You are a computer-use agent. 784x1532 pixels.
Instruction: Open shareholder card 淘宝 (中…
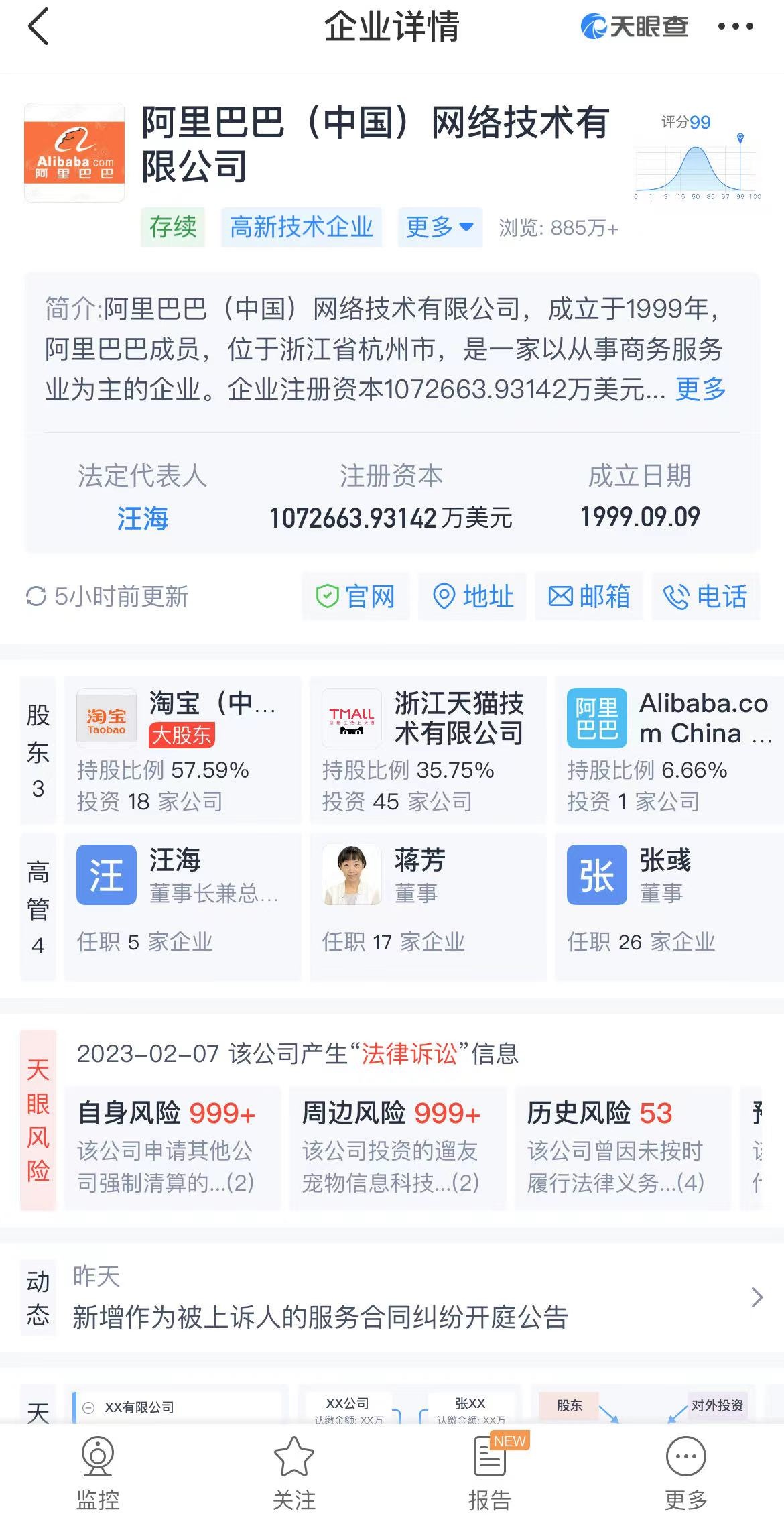[183, 750]
